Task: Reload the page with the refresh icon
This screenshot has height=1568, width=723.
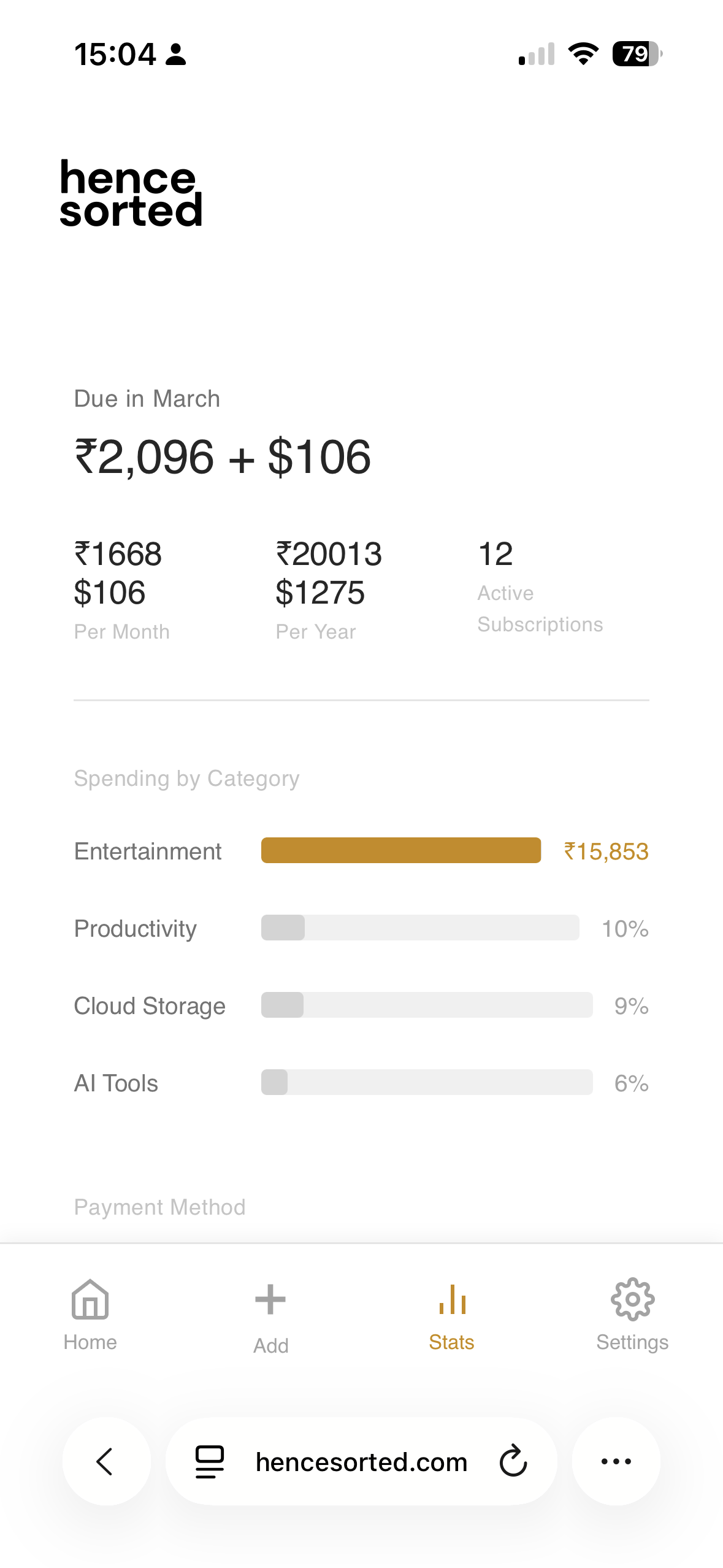Action: (x=513, y=1462)
